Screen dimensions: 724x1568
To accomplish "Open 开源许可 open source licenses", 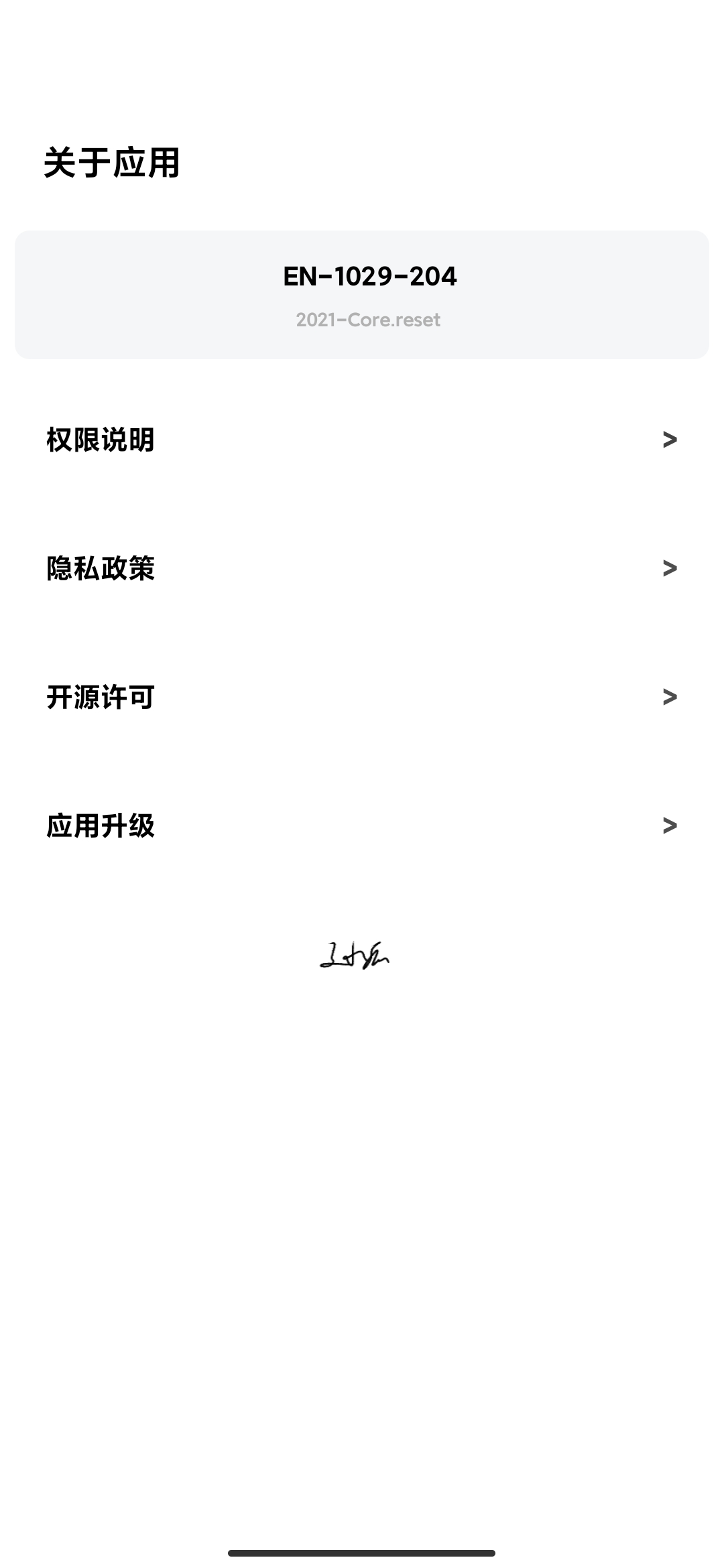I will click(x=362, y=697).
